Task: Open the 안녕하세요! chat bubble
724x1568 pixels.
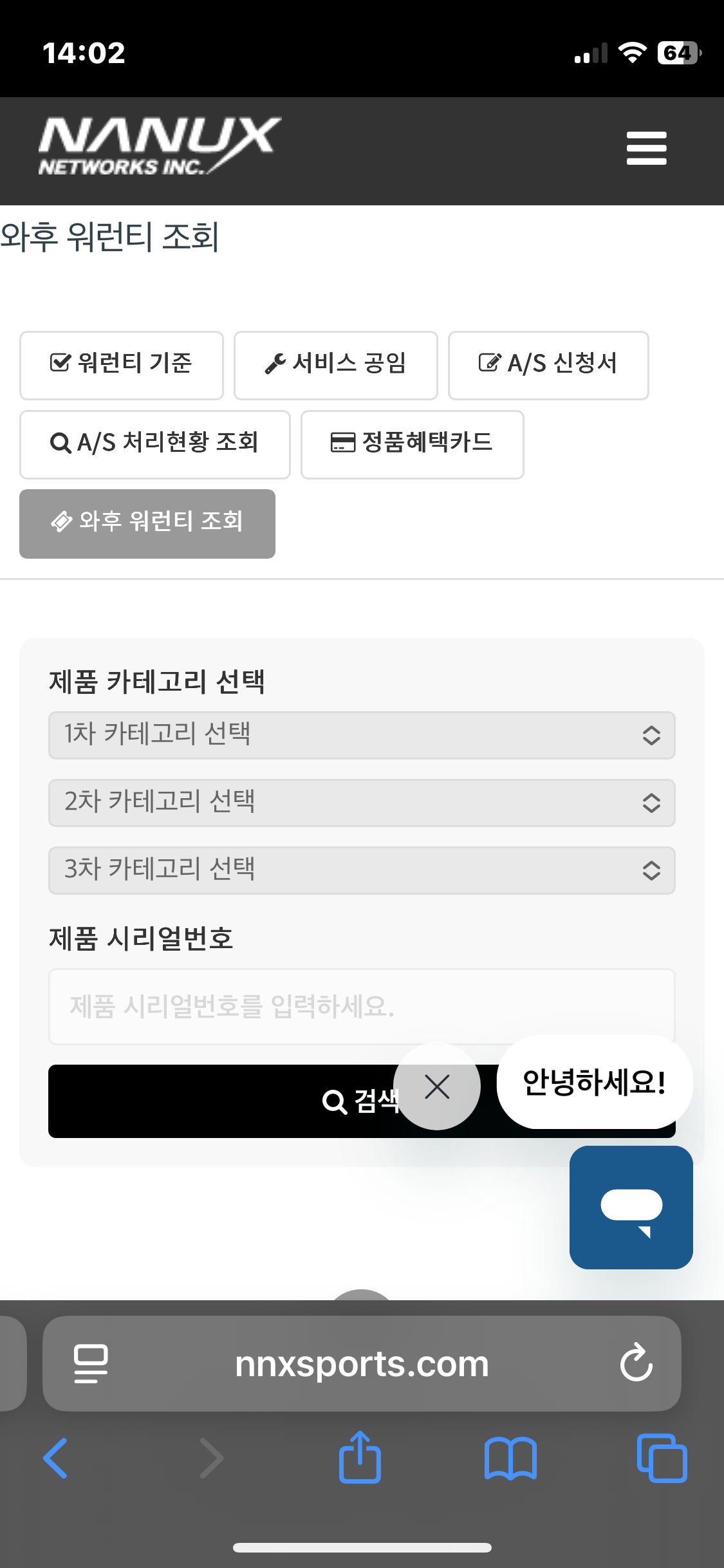Action: pos(594,1082)
